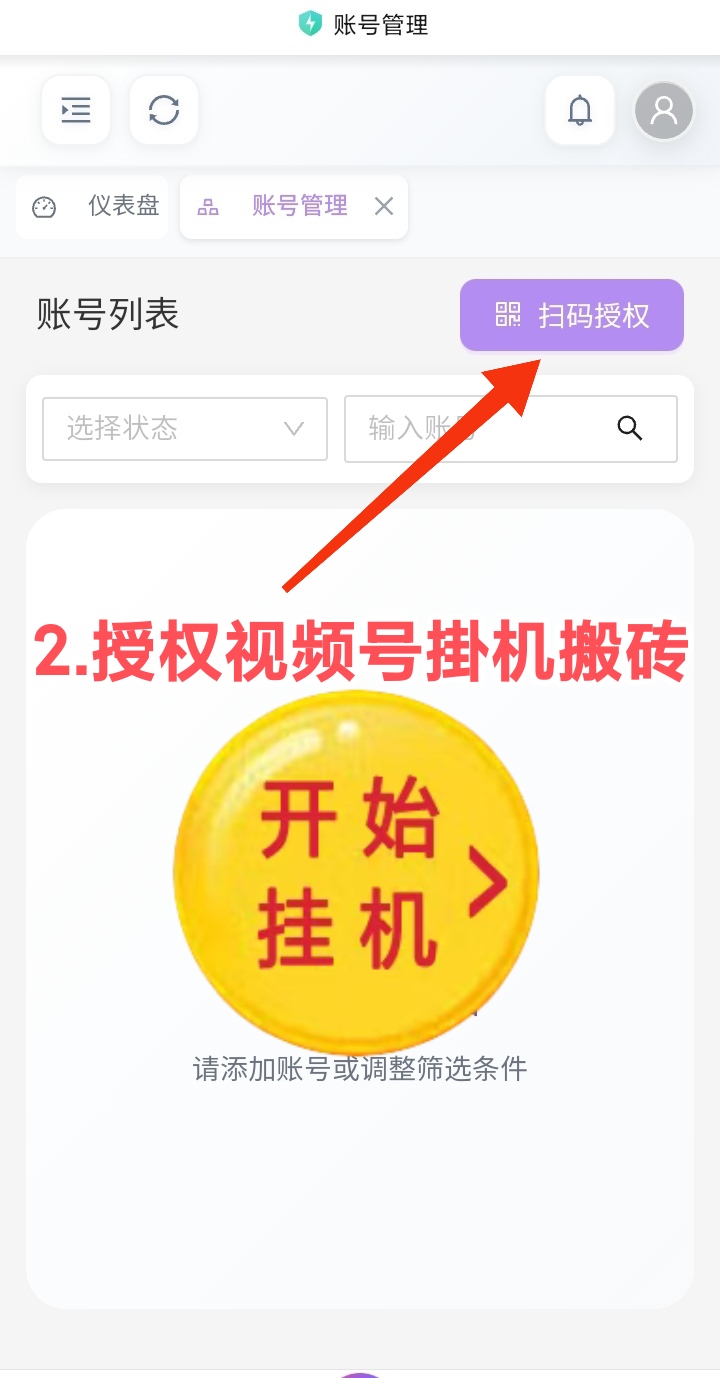Refresh the page with the reload icon
The width and height of the screenshot is (720, 1378).
coord(164,110)
